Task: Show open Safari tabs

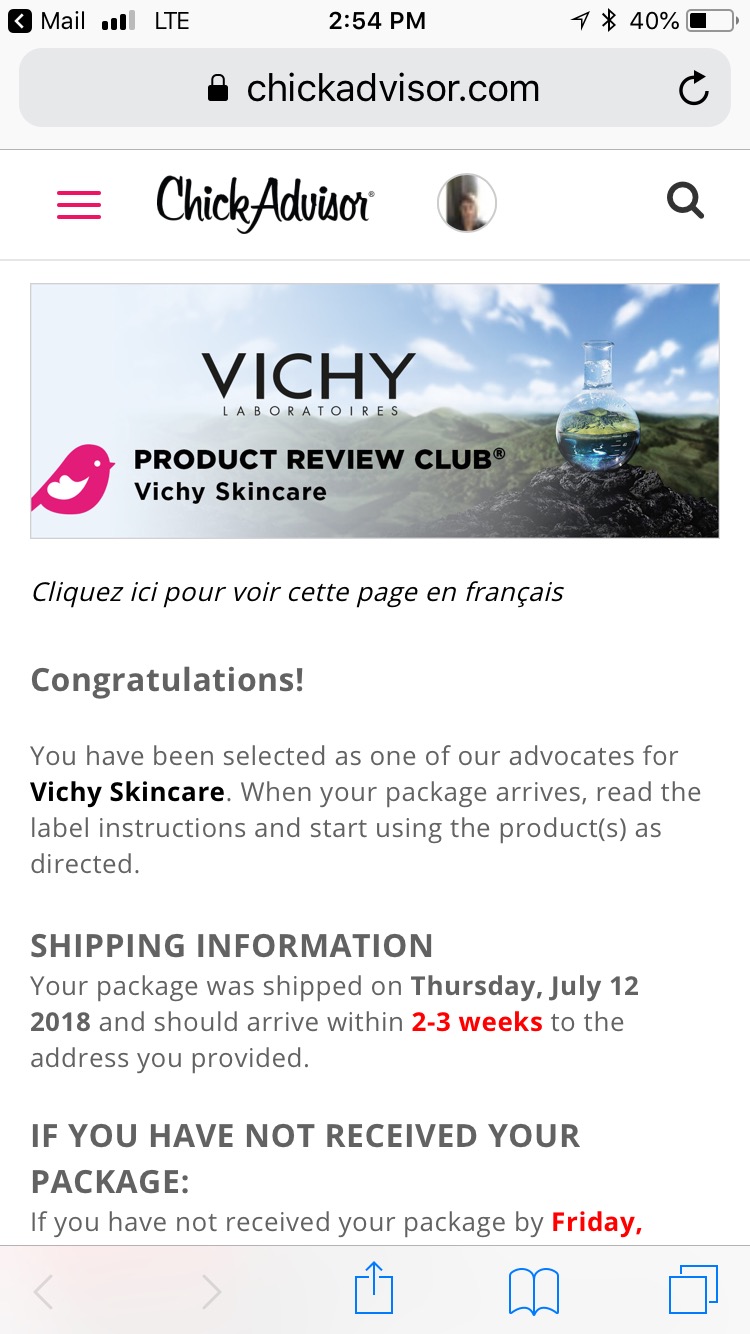Action: 692,1291
